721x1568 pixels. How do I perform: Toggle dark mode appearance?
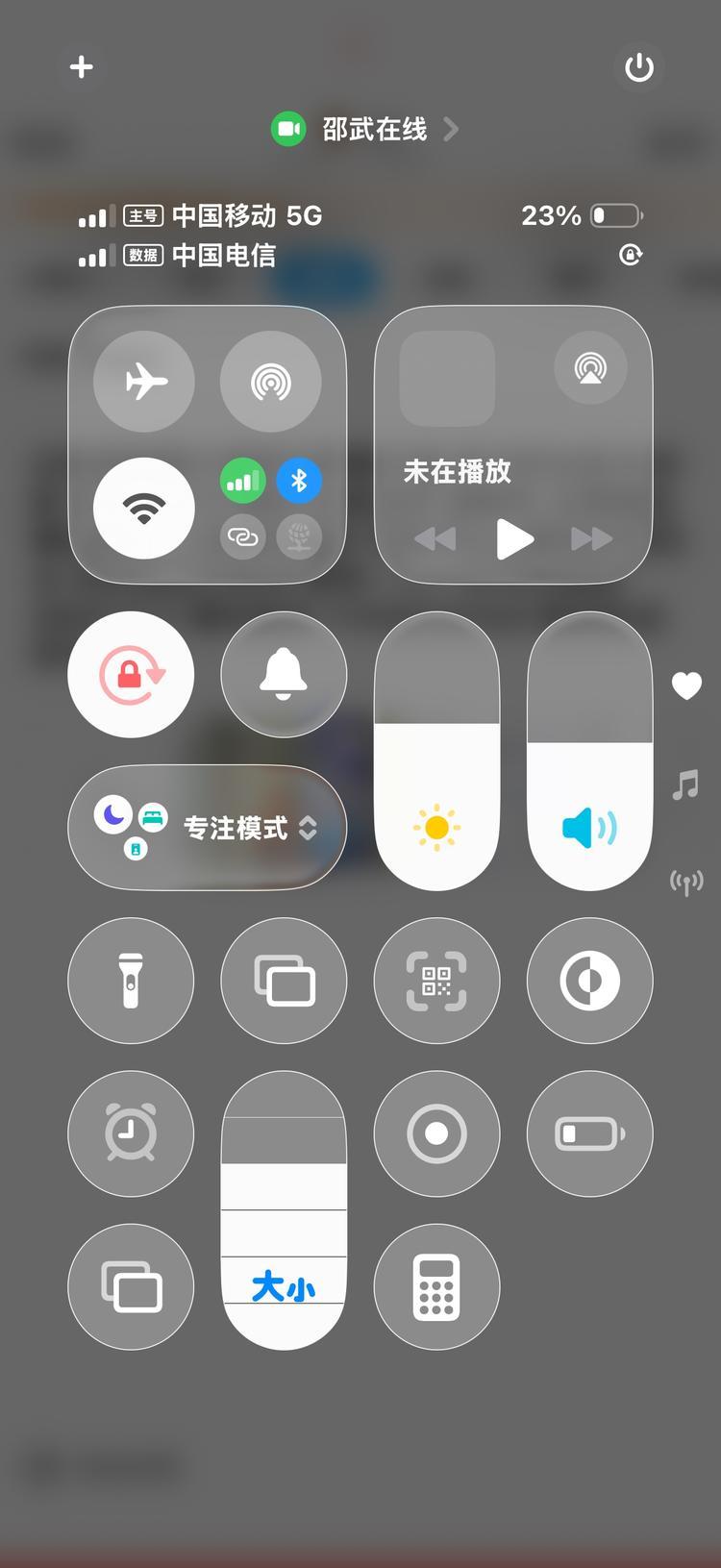589,980
